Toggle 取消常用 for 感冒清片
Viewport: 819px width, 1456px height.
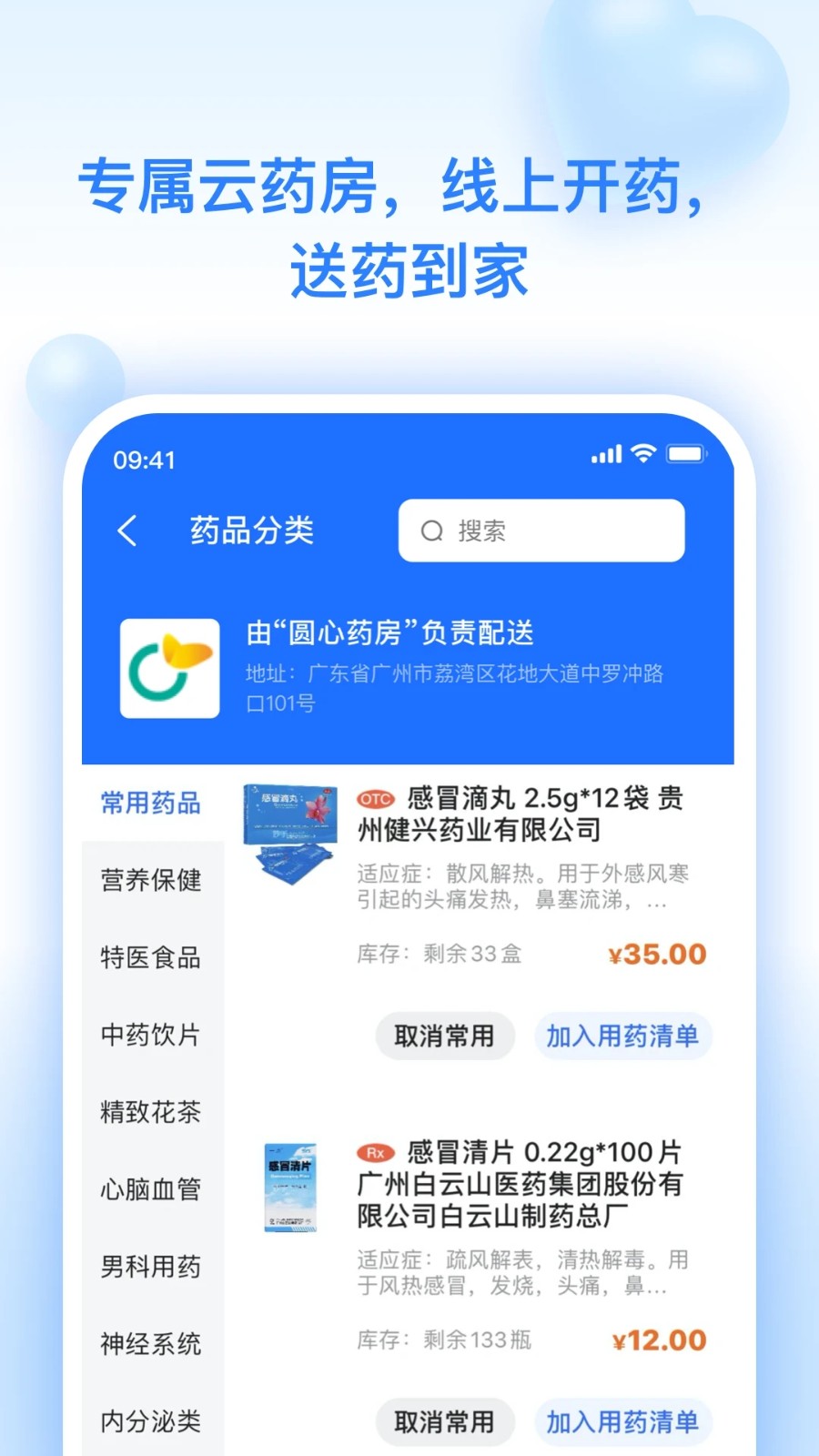pos(445,1421)
